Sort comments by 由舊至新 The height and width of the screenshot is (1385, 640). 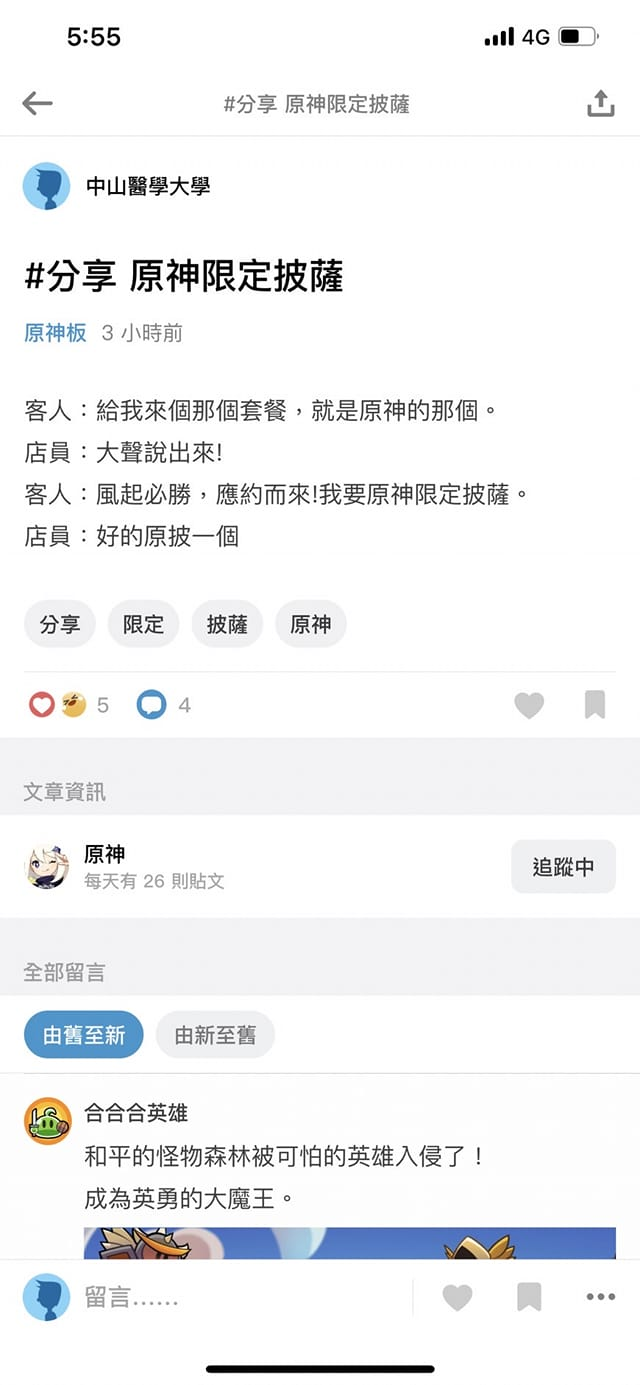click(84, 1035)
